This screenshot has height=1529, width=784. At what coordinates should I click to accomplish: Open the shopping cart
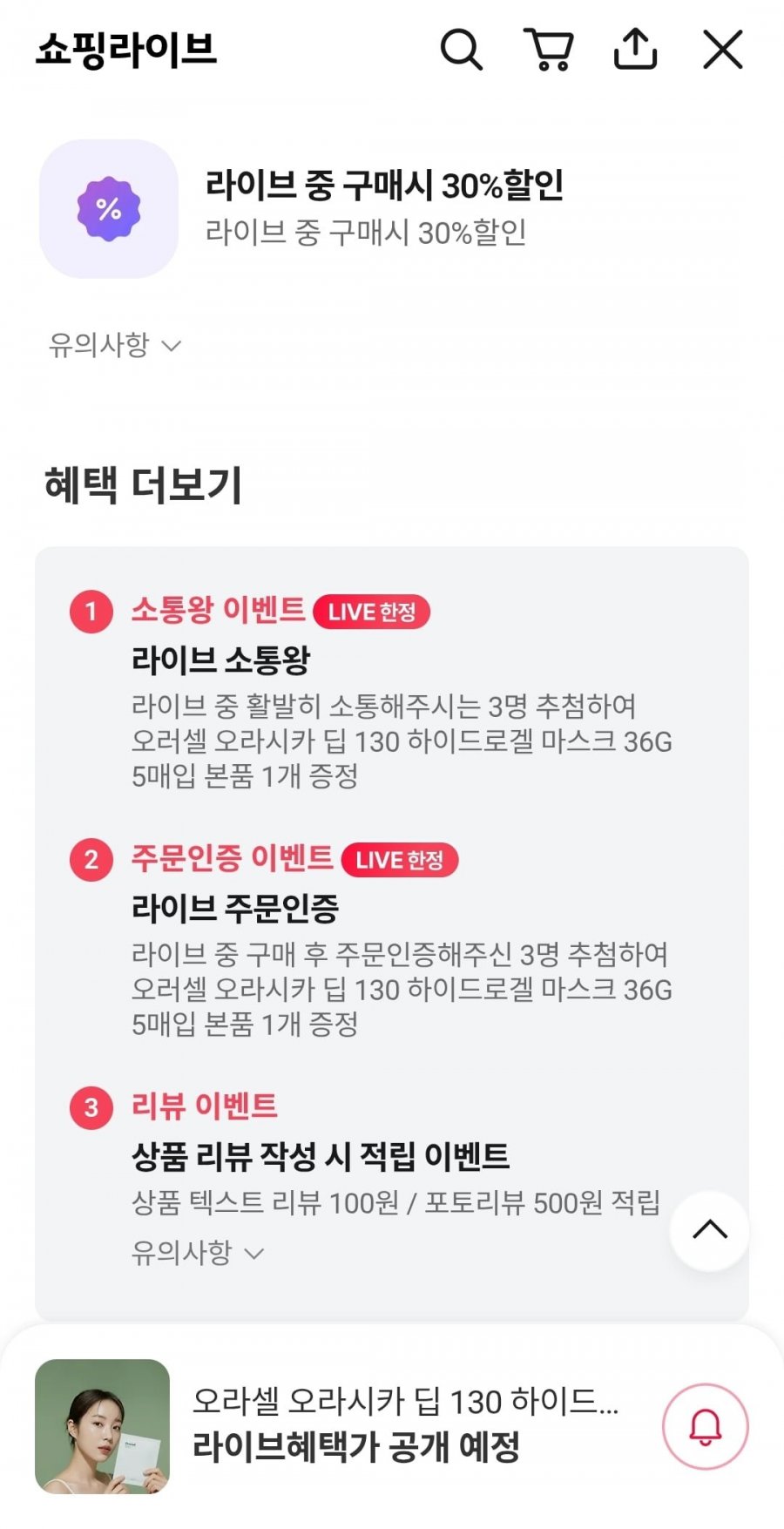tap(549, 50)
